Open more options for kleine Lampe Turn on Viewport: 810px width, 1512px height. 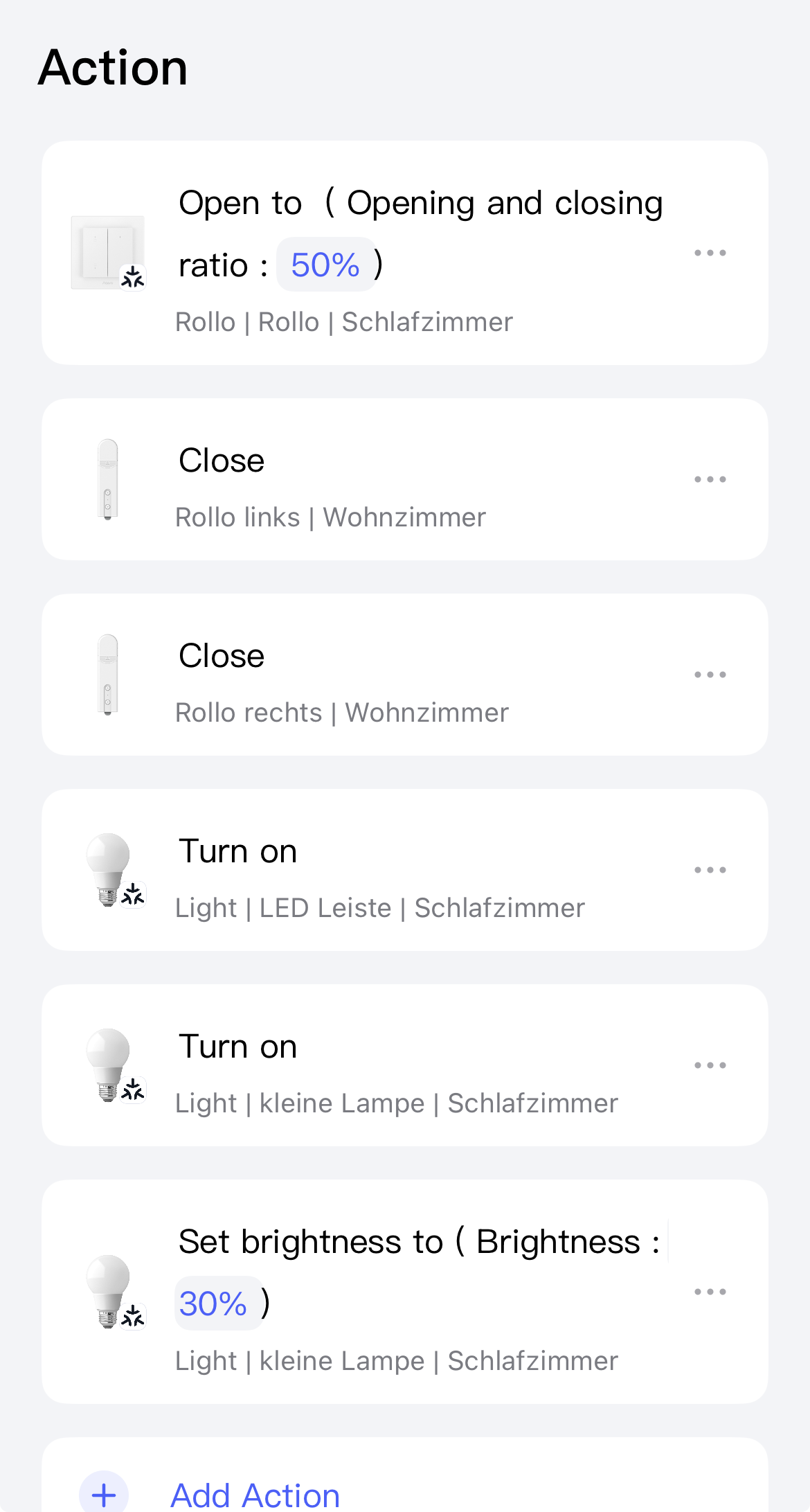coord(710,1065)
